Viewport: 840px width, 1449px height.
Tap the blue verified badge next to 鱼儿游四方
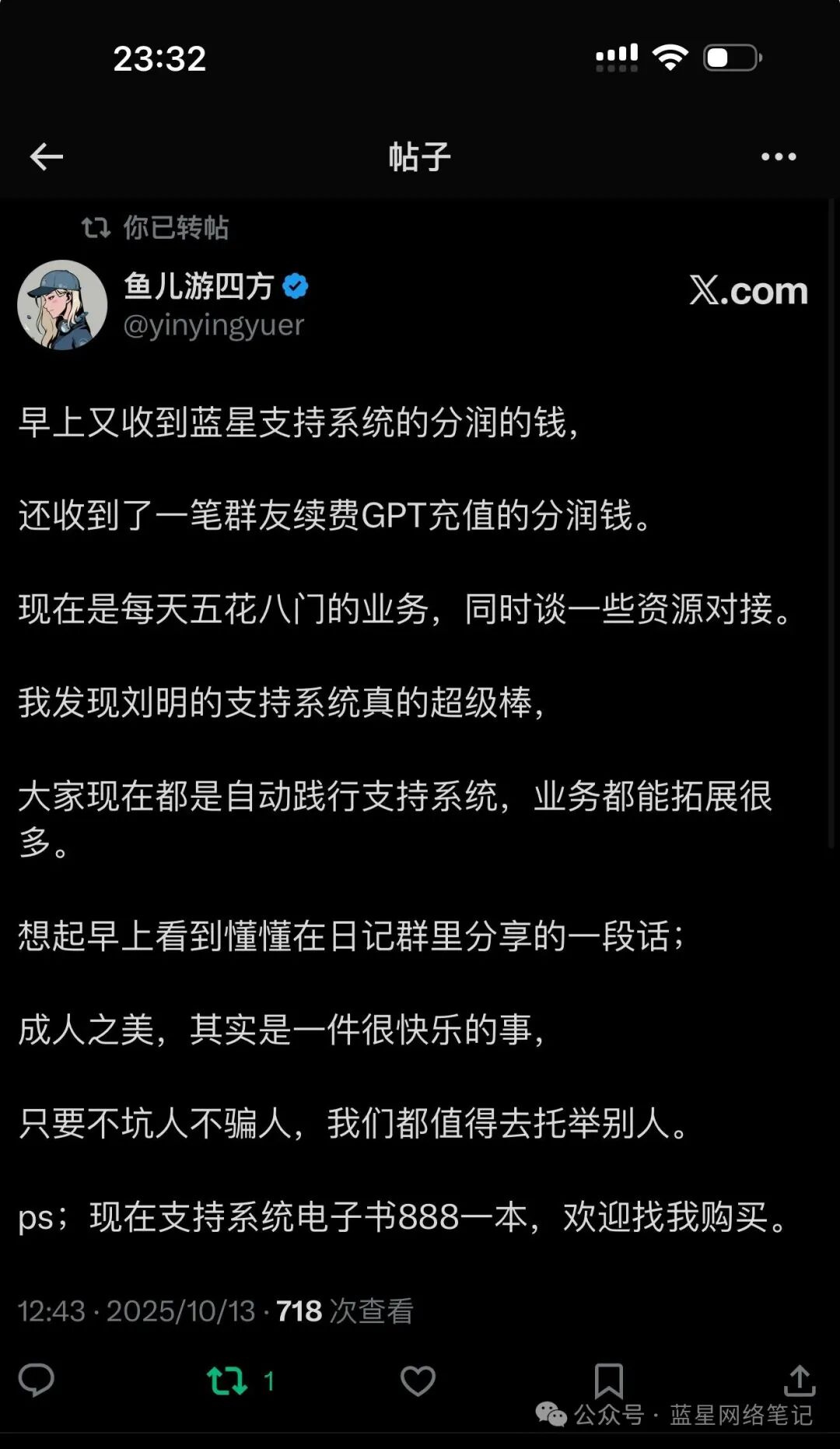click(295, 285)
